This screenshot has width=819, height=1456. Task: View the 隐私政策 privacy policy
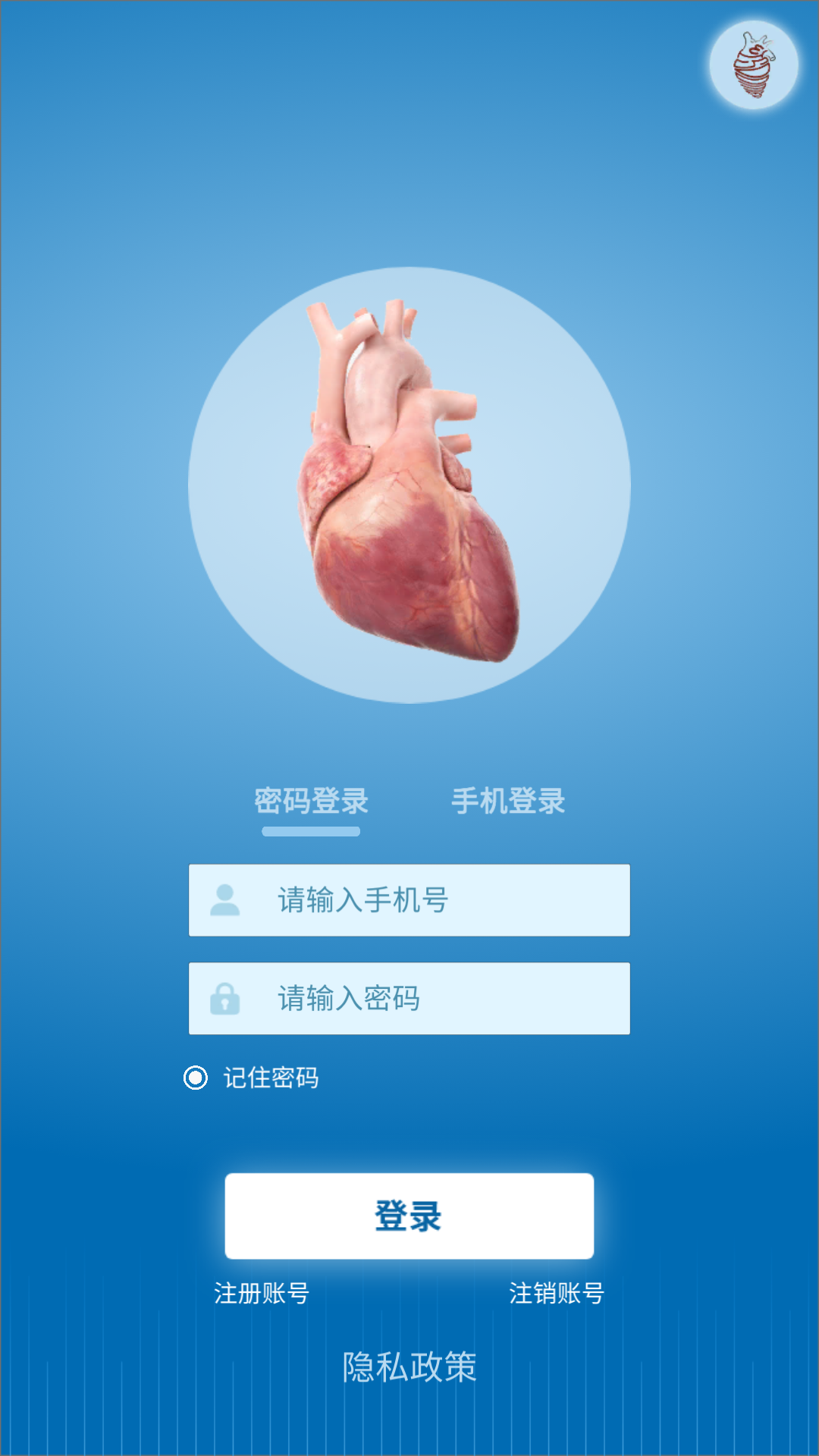pos(409,1367)
